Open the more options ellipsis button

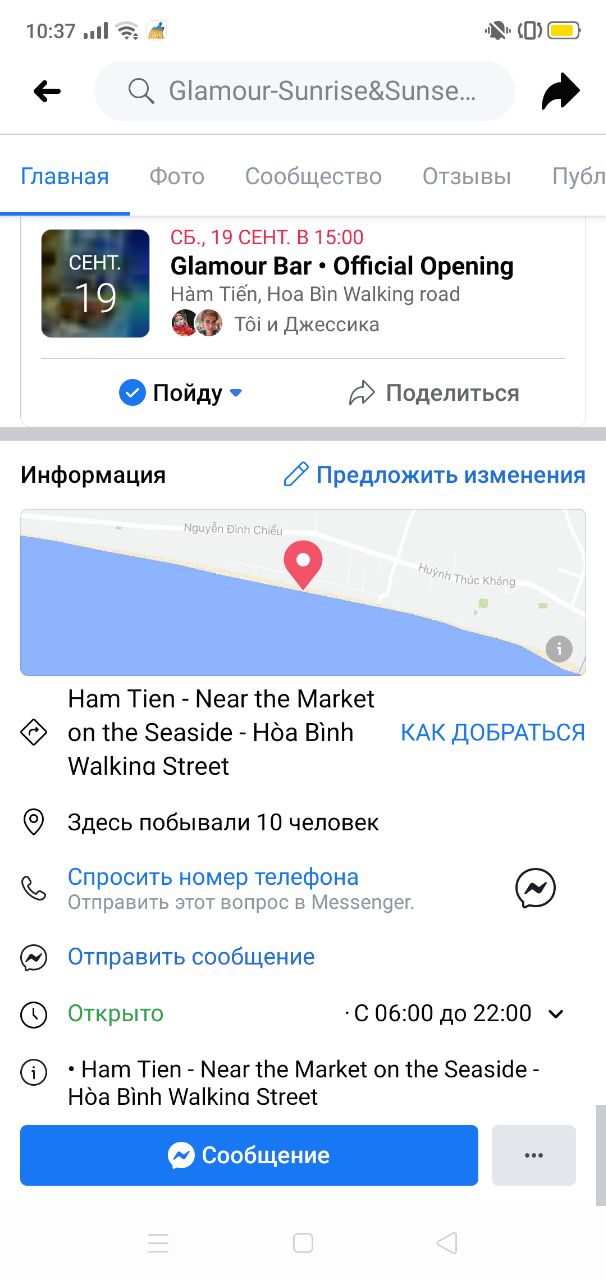(x=533, y=1155)
